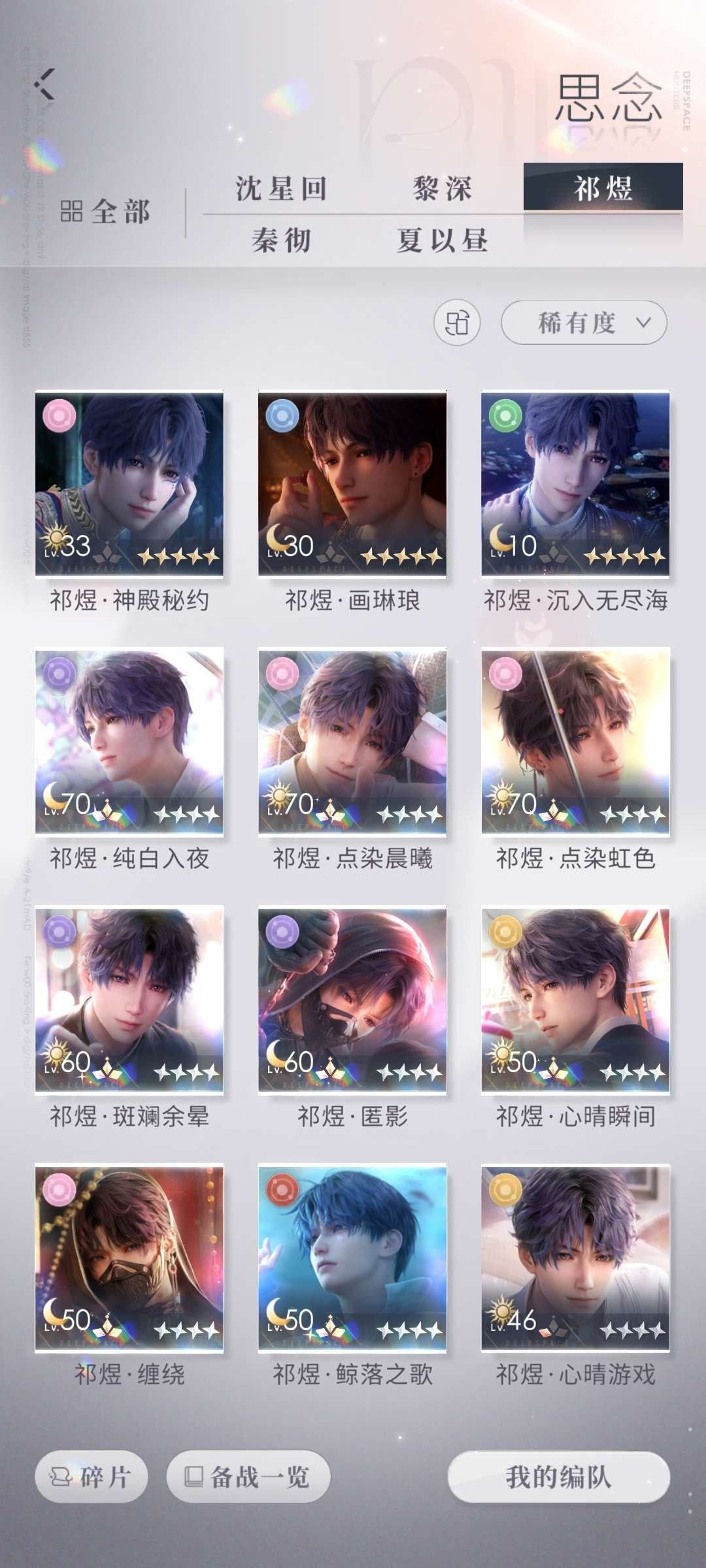Open the 祁煜·画琳琅 card

(x=352, y=484)
